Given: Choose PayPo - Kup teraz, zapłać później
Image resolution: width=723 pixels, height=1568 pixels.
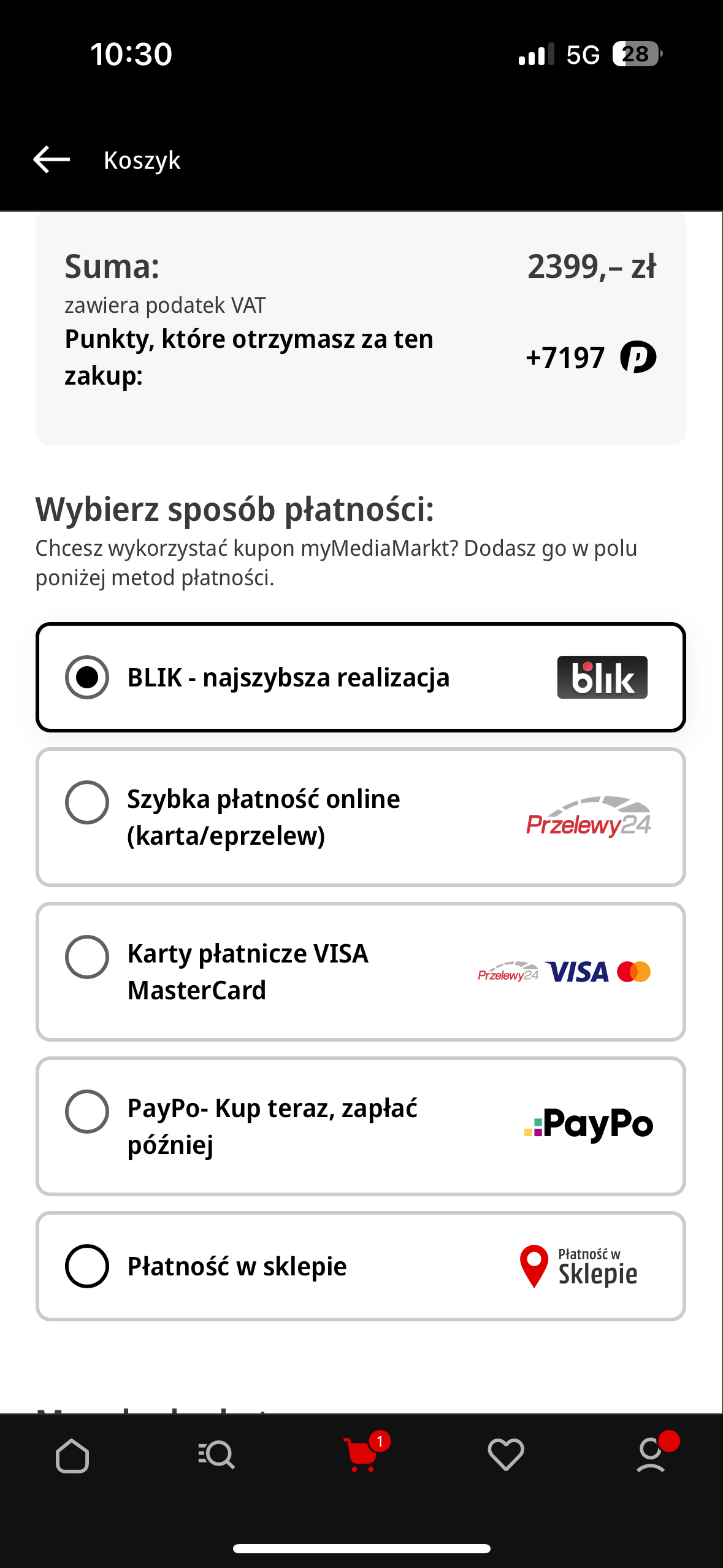Looking at the screenshot, I should pyautogui.click(x=87, y=1112).
